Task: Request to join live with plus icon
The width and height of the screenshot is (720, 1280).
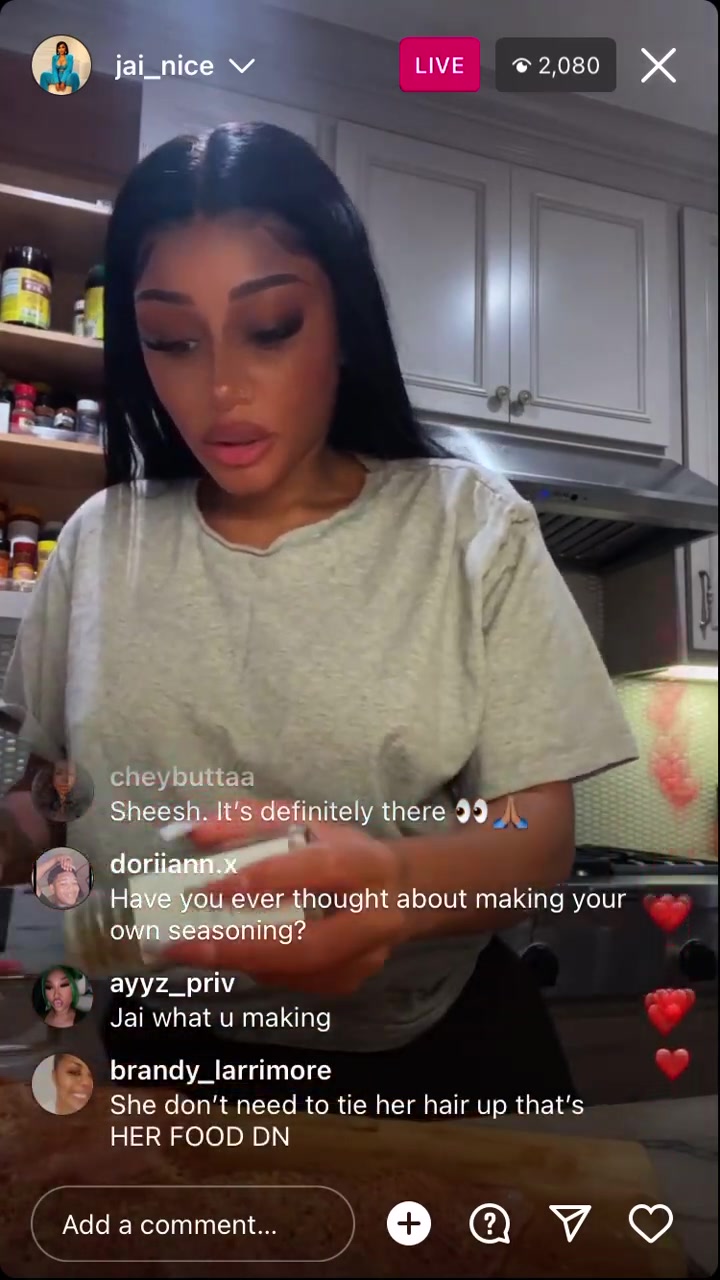Action: (409, 1224)
